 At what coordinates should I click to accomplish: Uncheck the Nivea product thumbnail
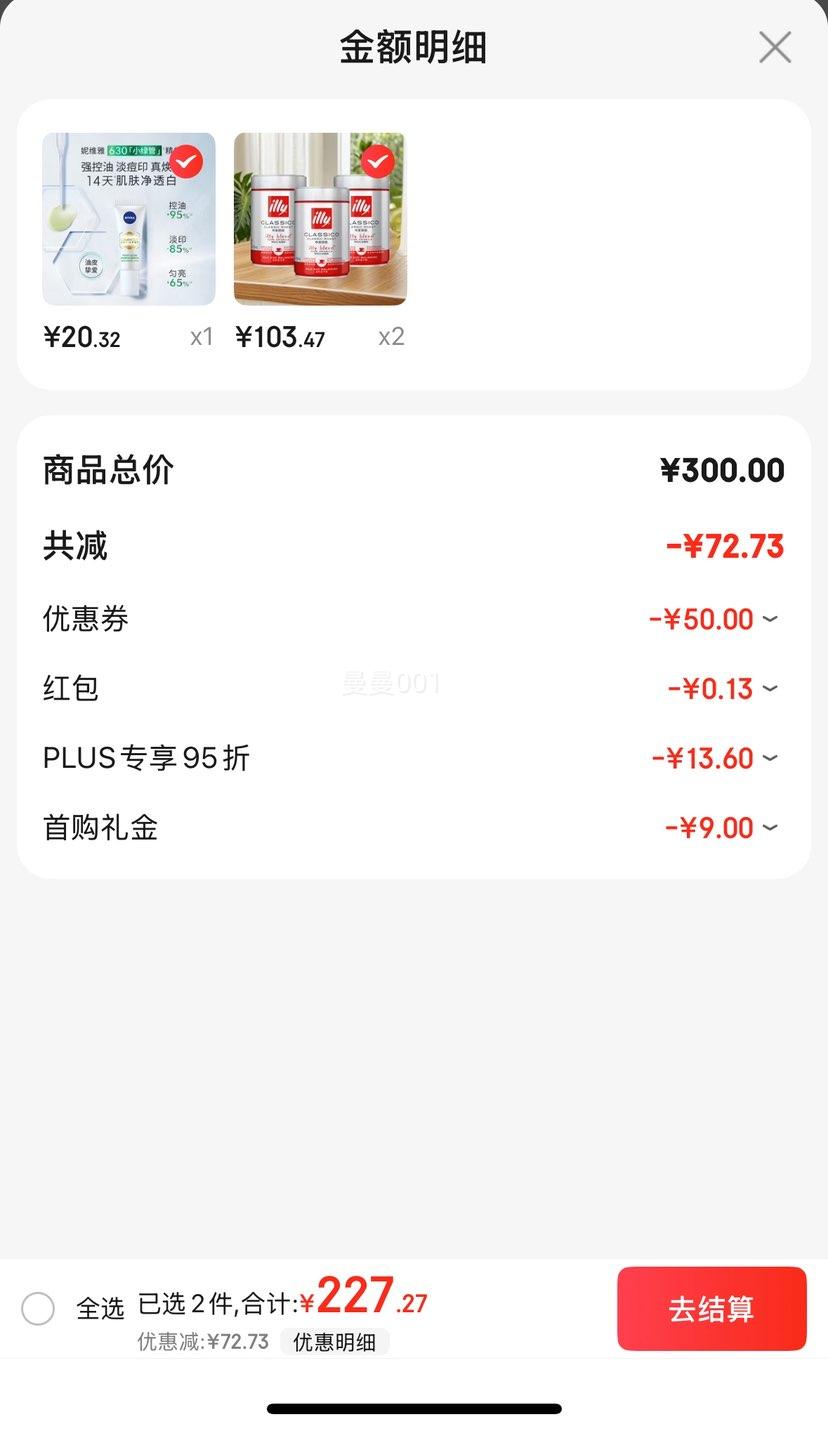[186, 161]
